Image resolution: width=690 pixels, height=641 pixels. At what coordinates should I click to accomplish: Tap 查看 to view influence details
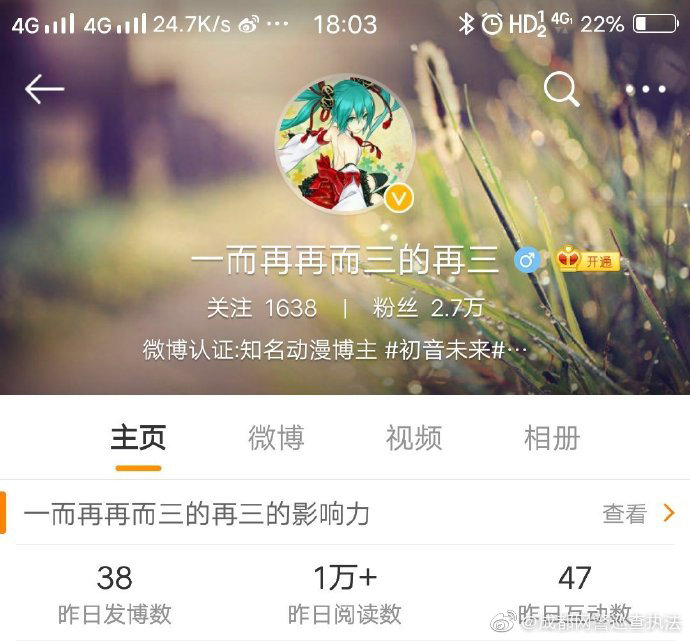pyautogui.click(x=638, y=514)
